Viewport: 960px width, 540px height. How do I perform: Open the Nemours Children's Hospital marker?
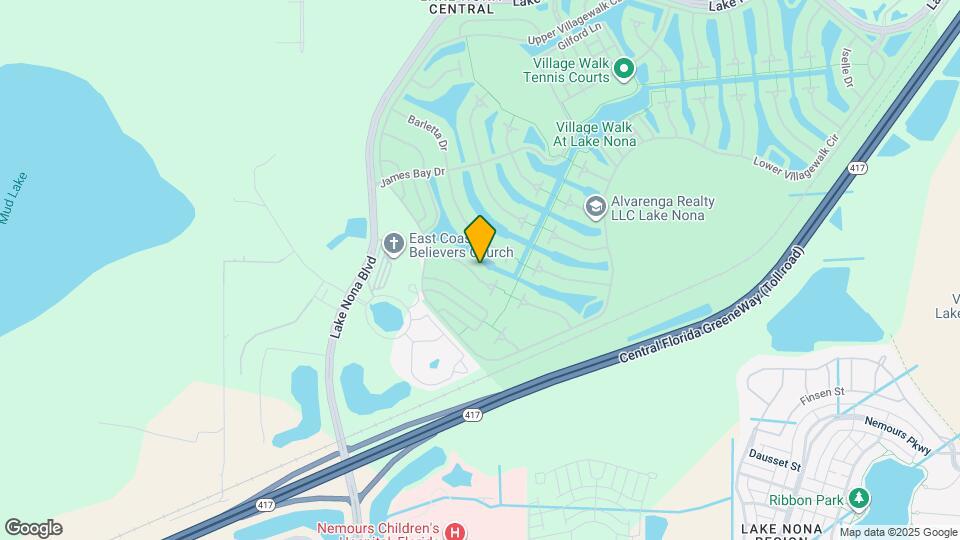tap(455, 531)
